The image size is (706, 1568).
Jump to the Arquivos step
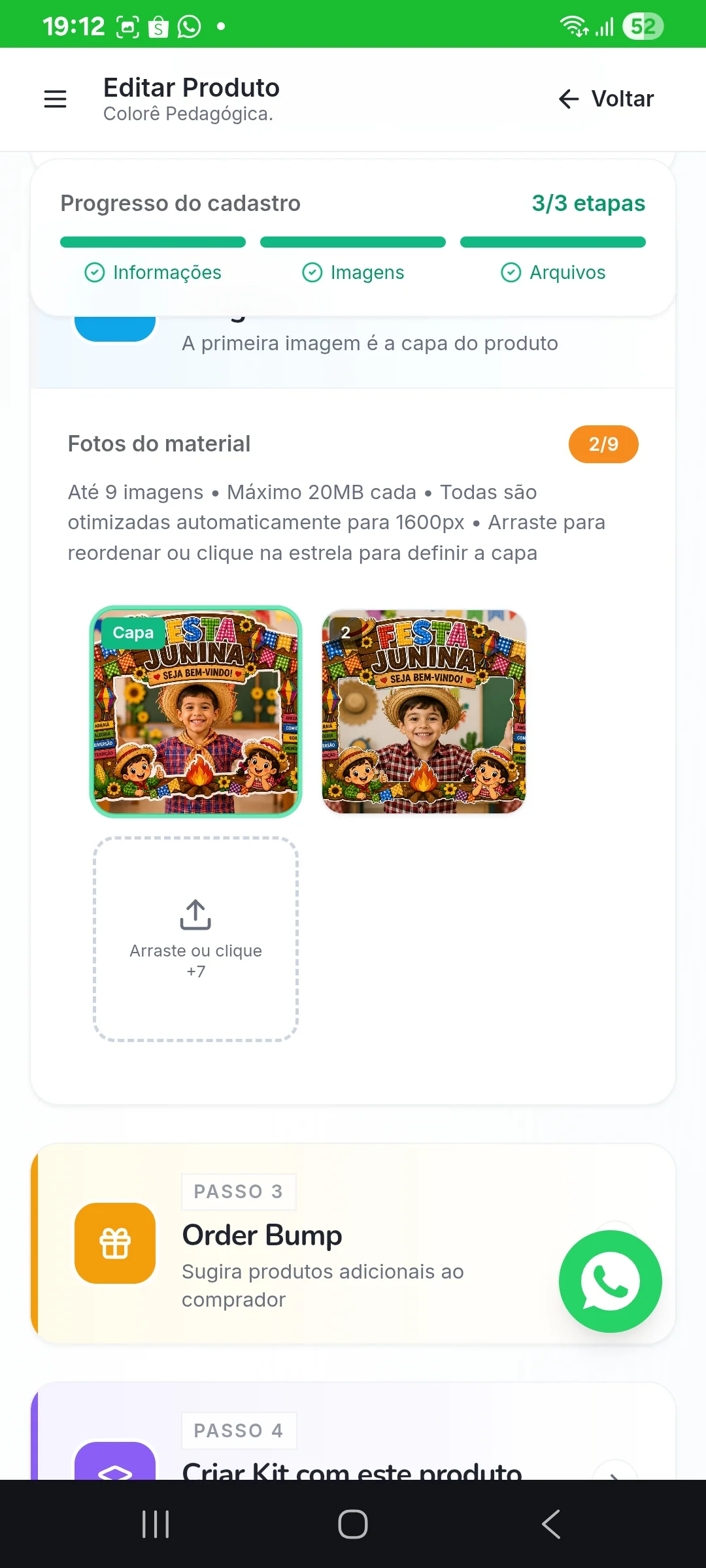click(x=553, y=272)
